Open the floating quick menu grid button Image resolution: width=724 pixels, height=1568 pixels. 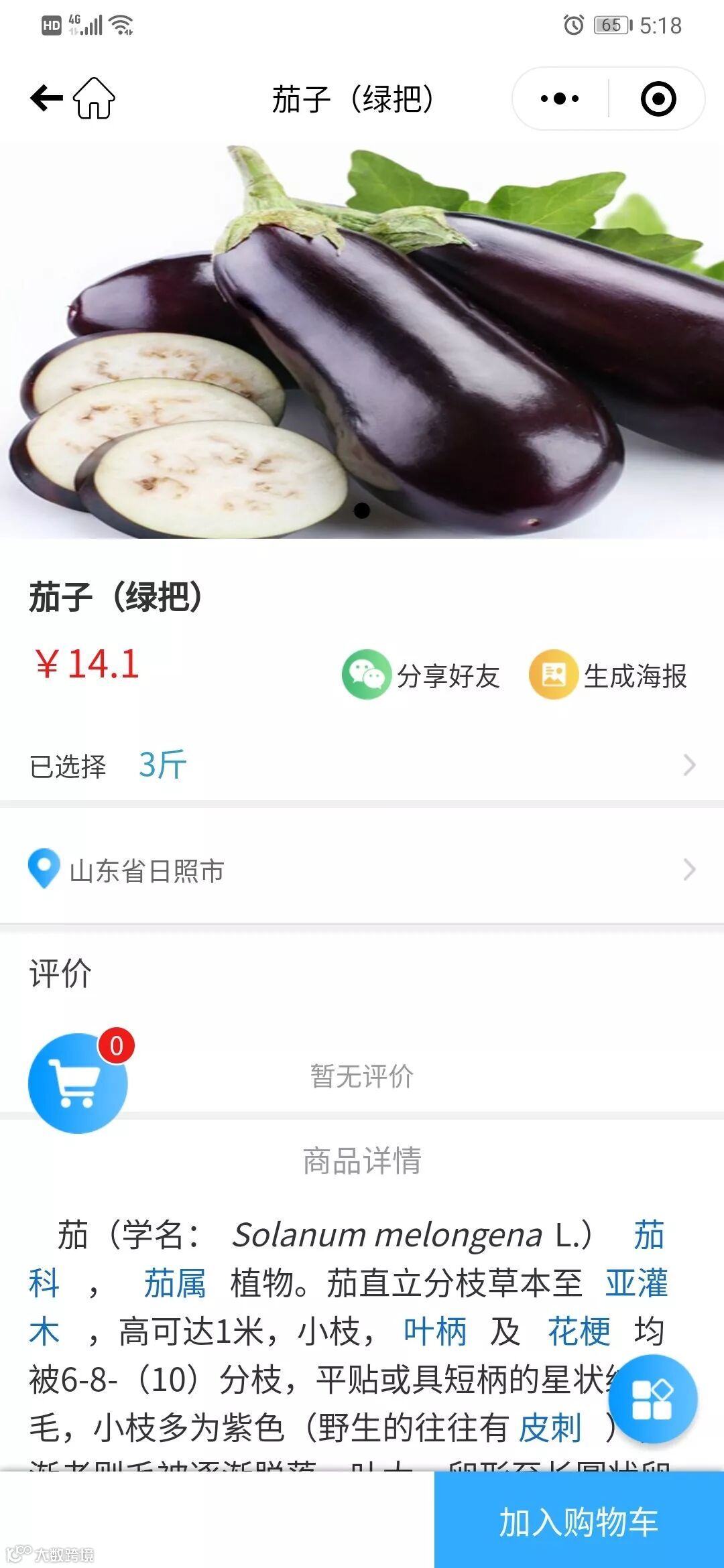point(652,1398)
